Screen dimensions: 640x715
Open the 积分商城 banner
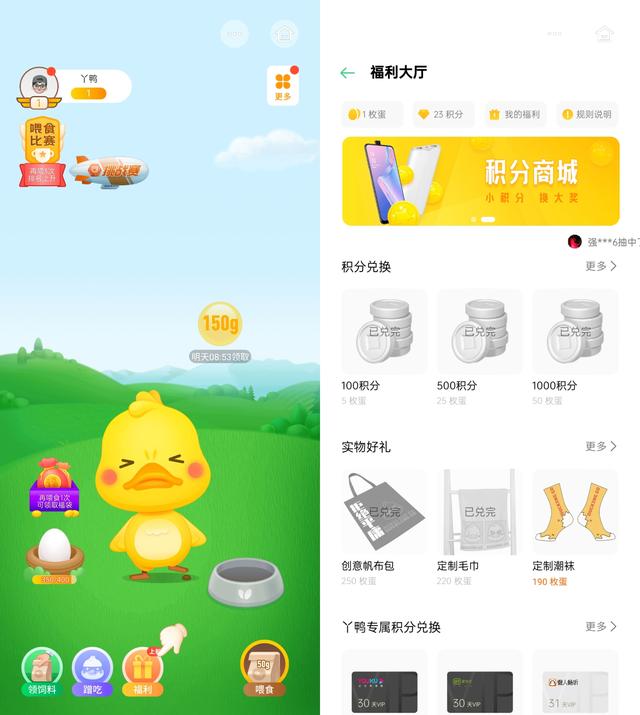(x=480, y=181)
